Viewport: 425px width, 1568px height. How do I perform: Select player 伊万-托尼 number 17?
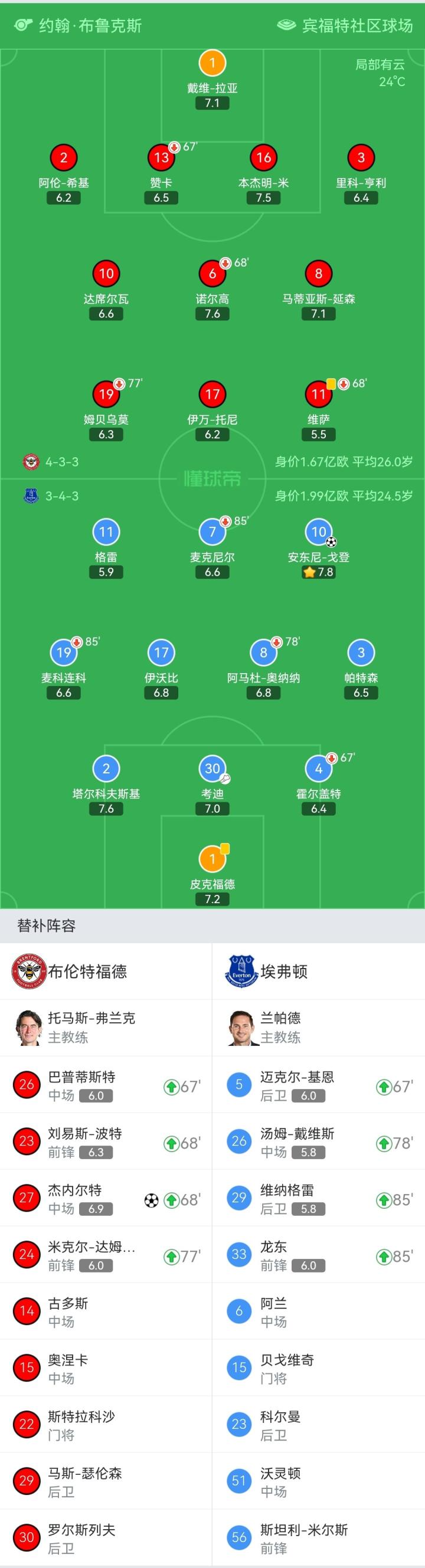point(212,395)
